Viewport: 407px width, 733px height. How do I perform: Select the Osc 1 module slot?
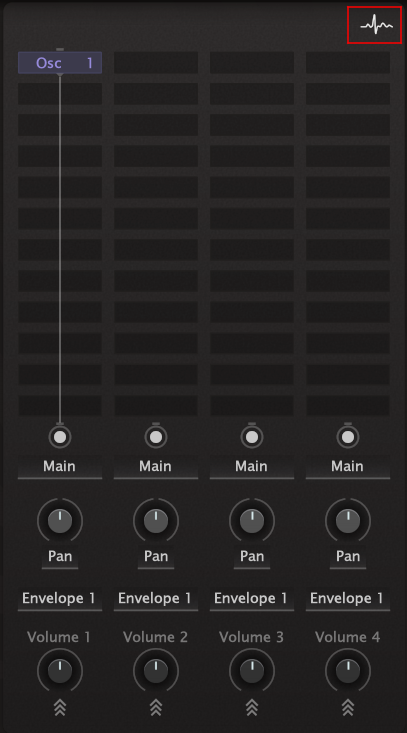point(60,63)
